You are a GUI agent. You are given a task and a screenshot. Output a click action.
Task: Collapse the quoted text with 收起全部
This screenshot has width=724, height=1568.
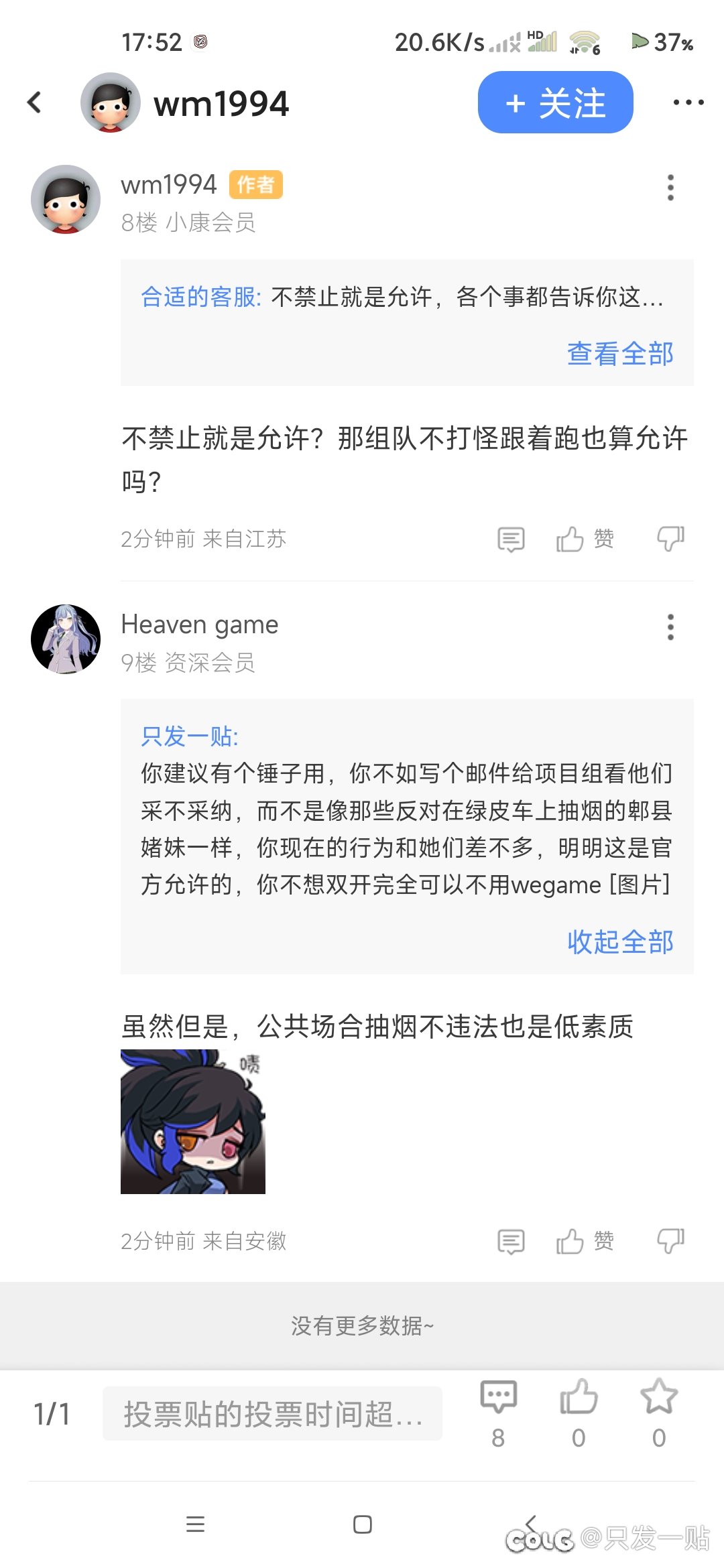[x=620, y=942]
